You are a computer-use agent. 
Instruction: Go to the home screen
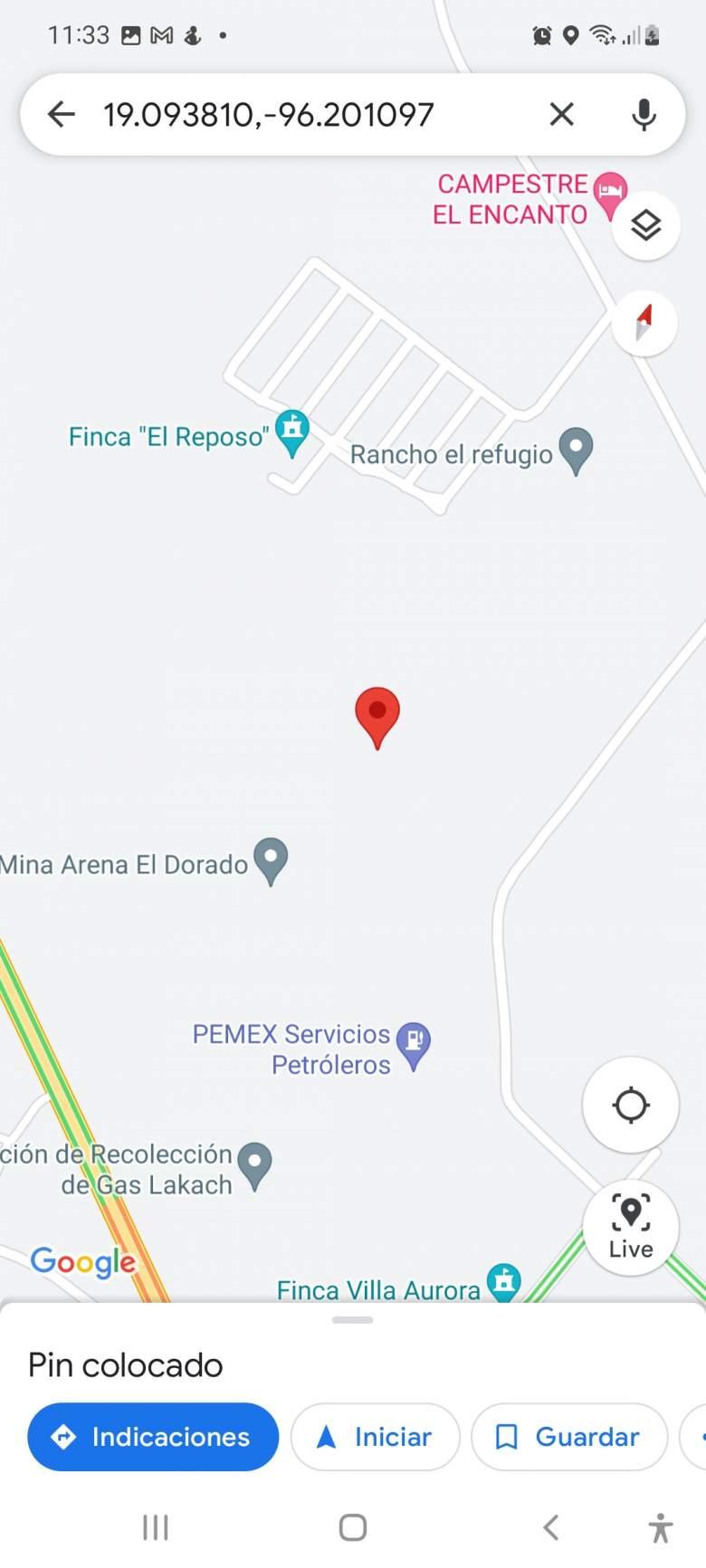[353, 1528]
